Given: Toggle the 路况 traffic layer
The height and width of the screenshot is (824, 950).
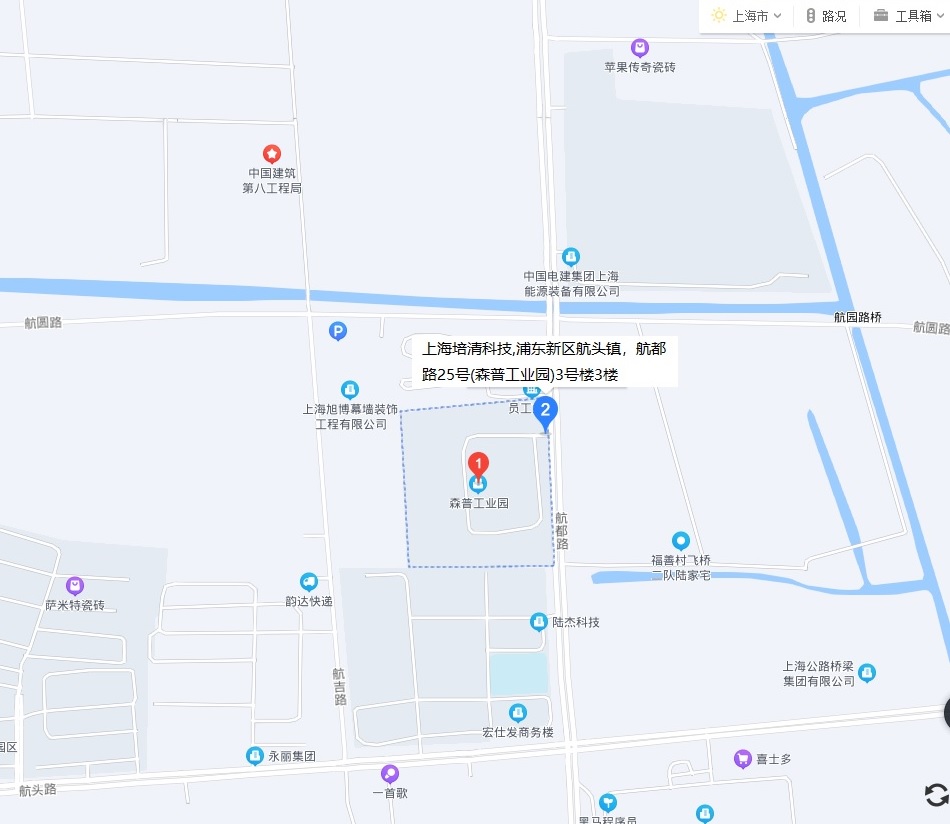Looking at the screenshot, I should coord(825,16).
